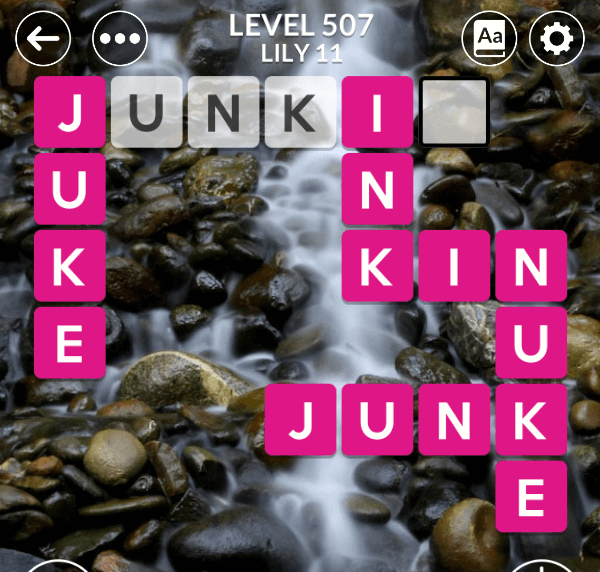Open the dictionary Aa icon
Viewport: 600px width, 572px height.
tap(489, 39)
